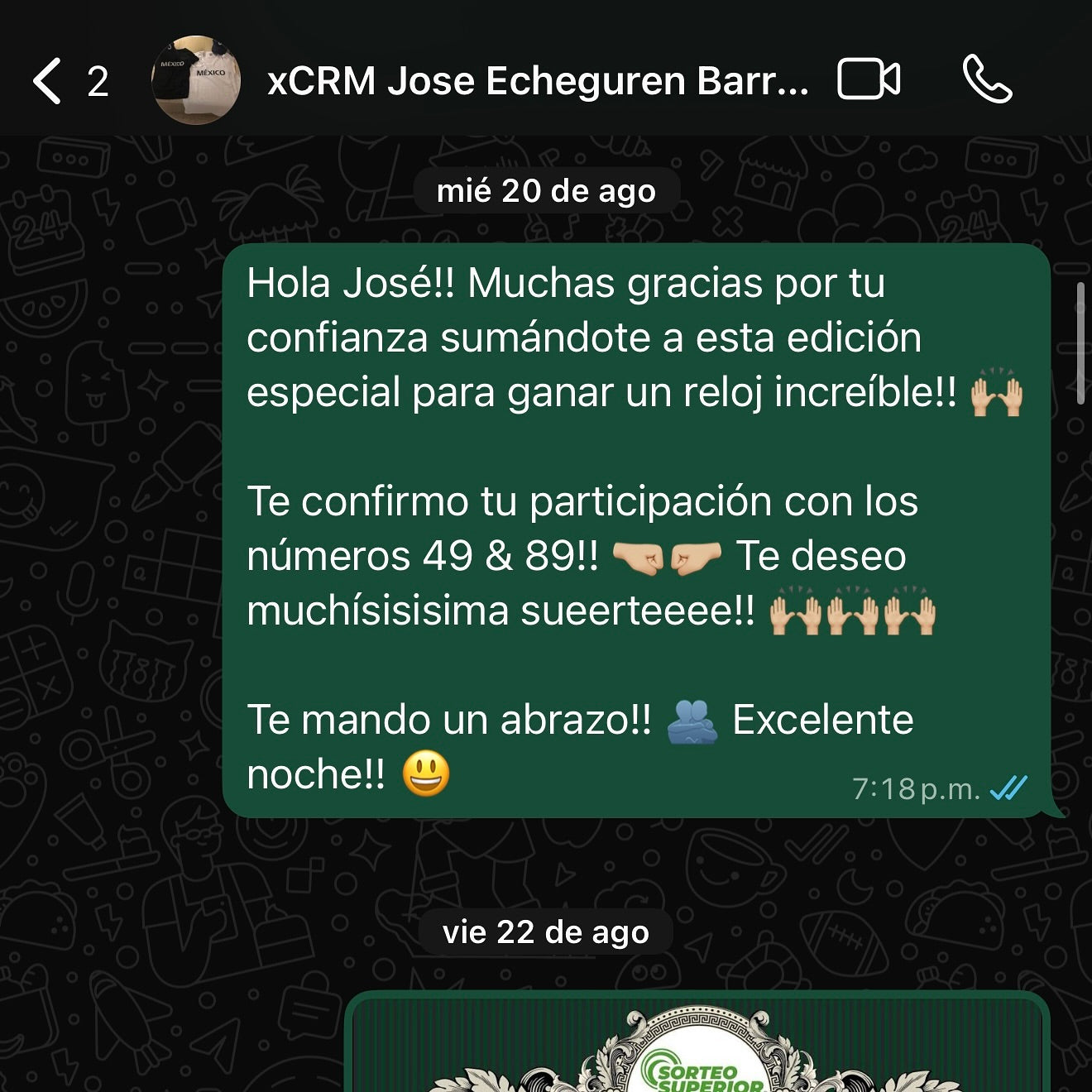Open the Sorteo Superior image message

[x=697, y=1046]
